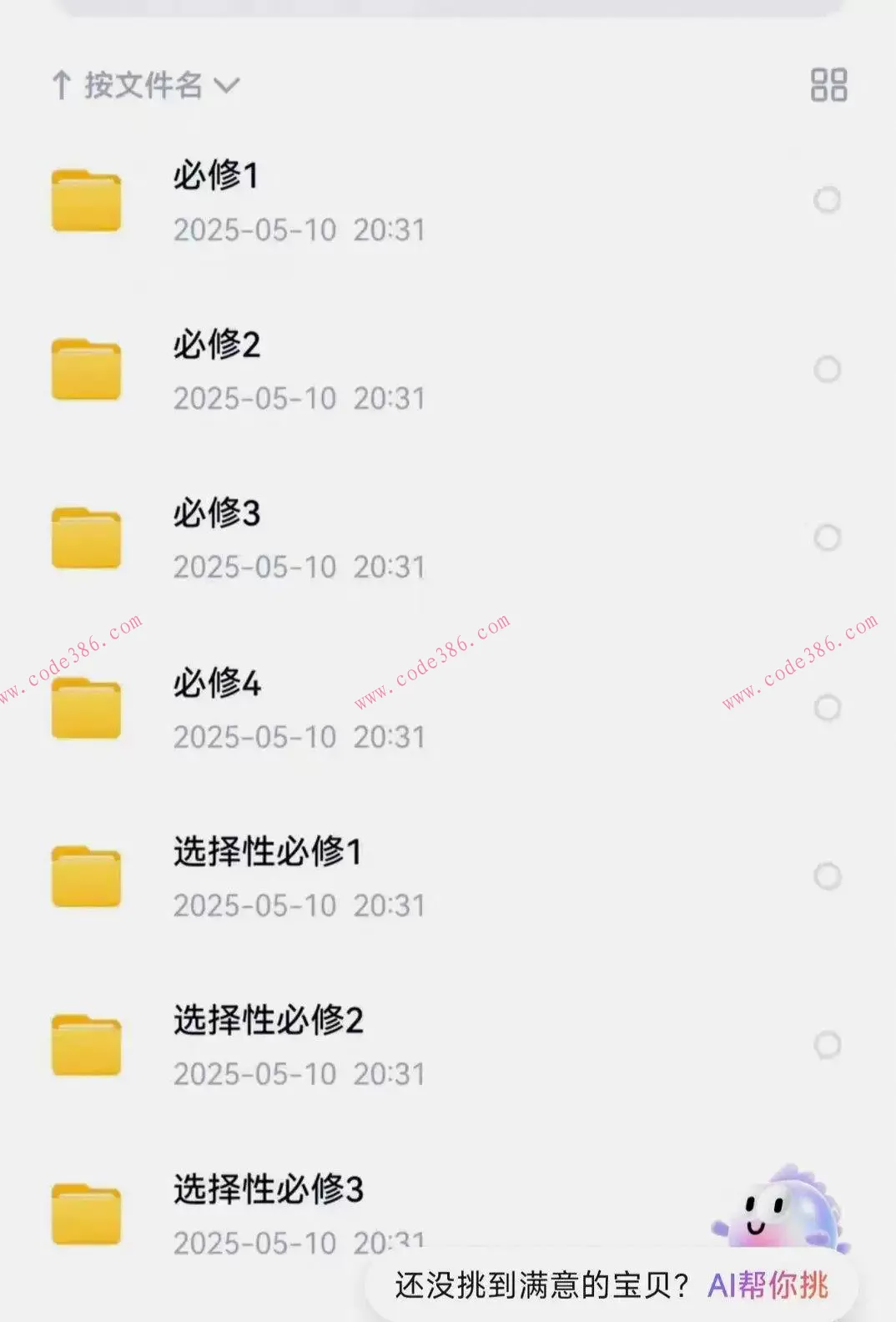Screen dimensions: 896x1322
Task: Tap the 必修4 timestamp text
Action: [299, 736]
